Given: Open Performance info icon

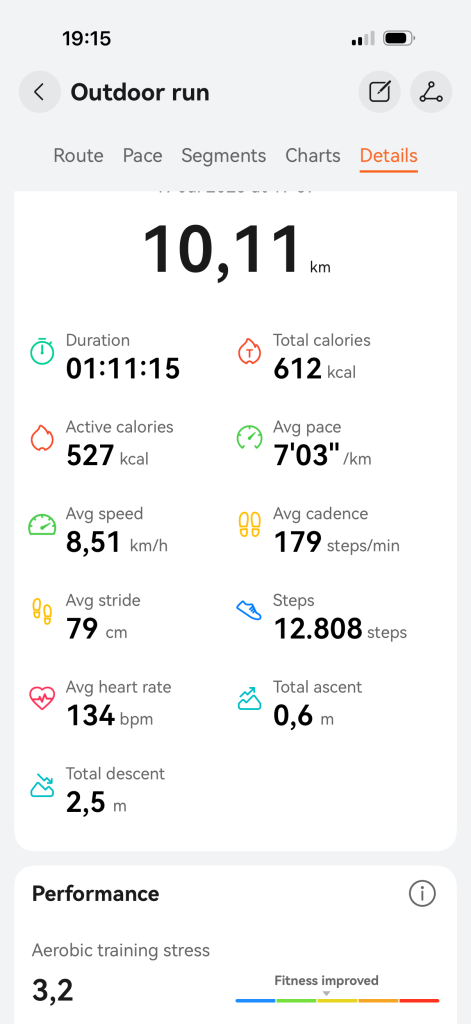Looking at the screenshot, I should click(x=422, y=893).
